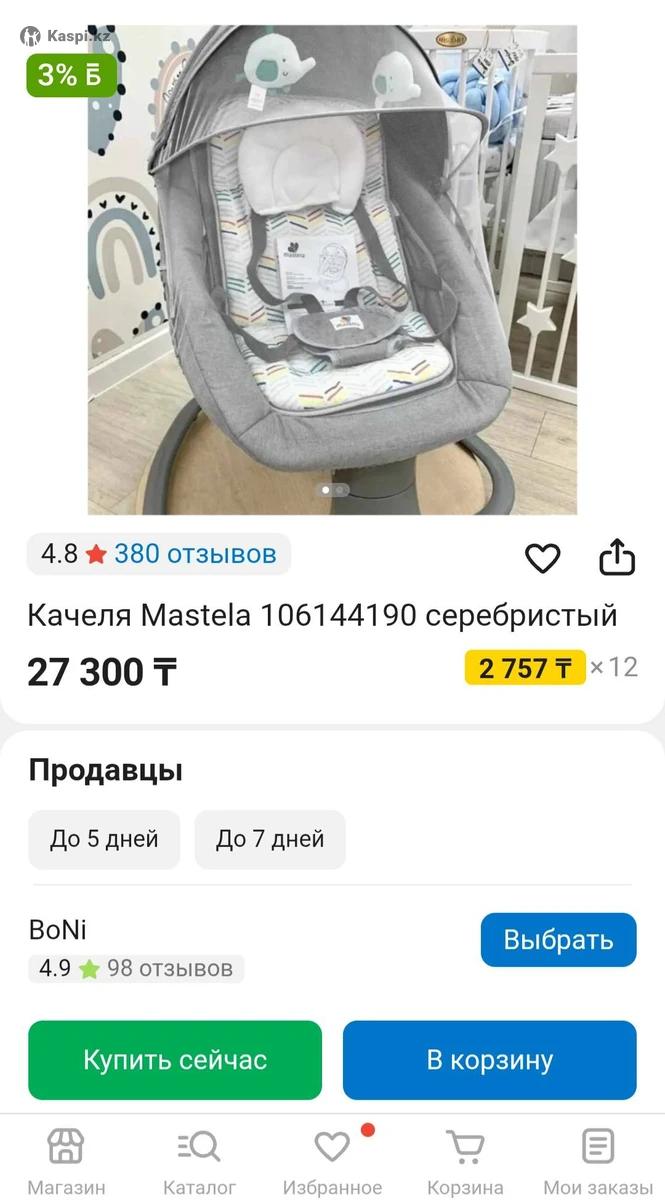
Task: Filter sellers by До 5 дней delivery
Action: tap(104, 839)
